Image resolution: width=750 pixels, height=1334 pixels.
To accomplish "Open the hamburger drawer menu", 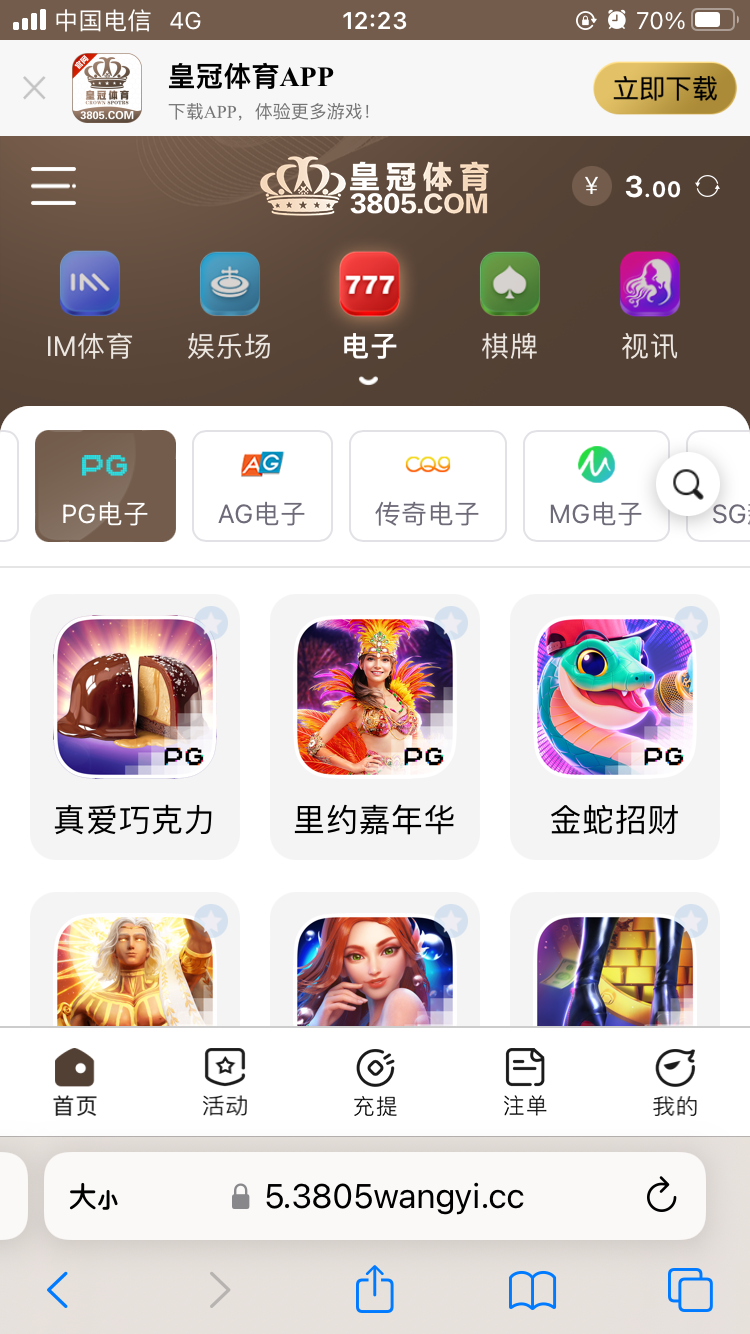I will (x=53, y=186).
